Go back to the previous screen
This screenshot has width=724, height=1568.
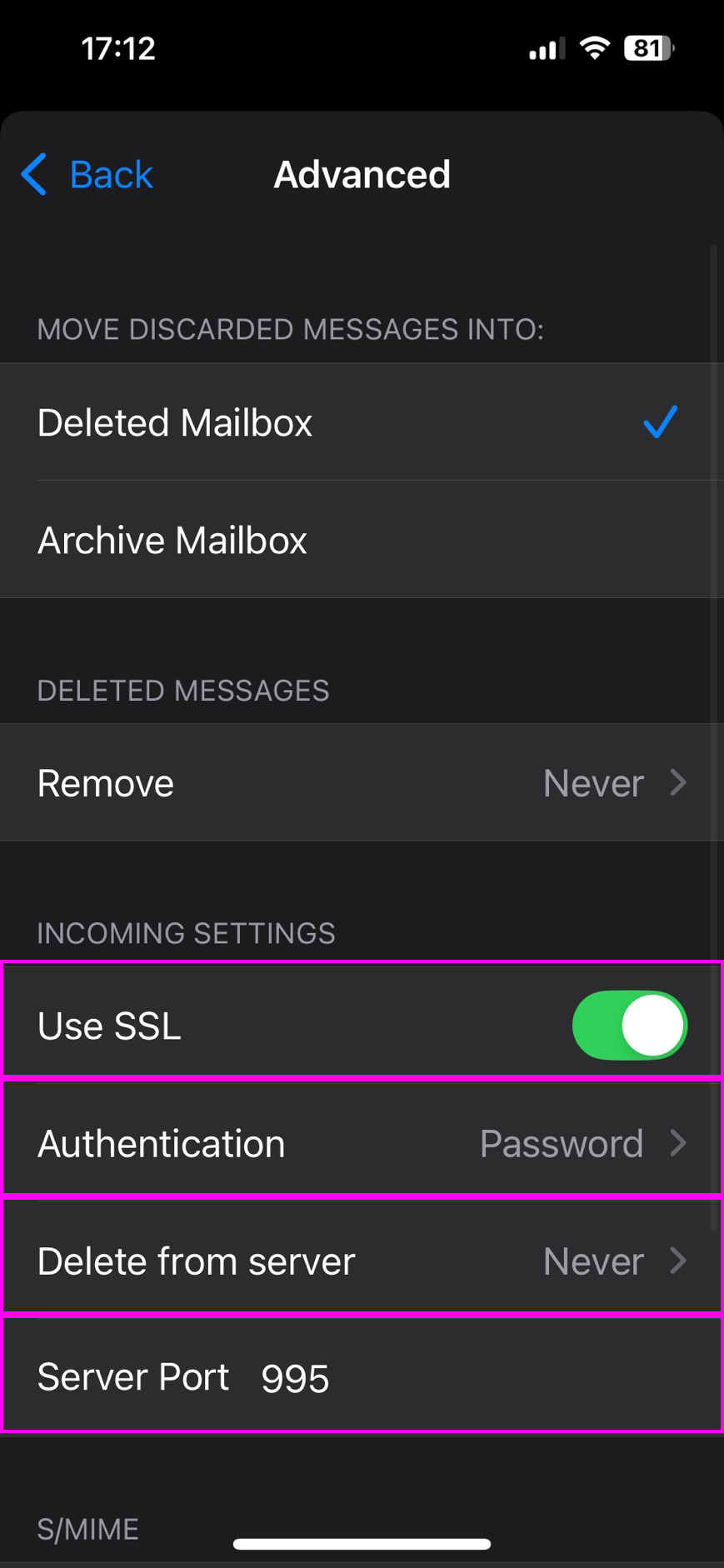(87, 175)
